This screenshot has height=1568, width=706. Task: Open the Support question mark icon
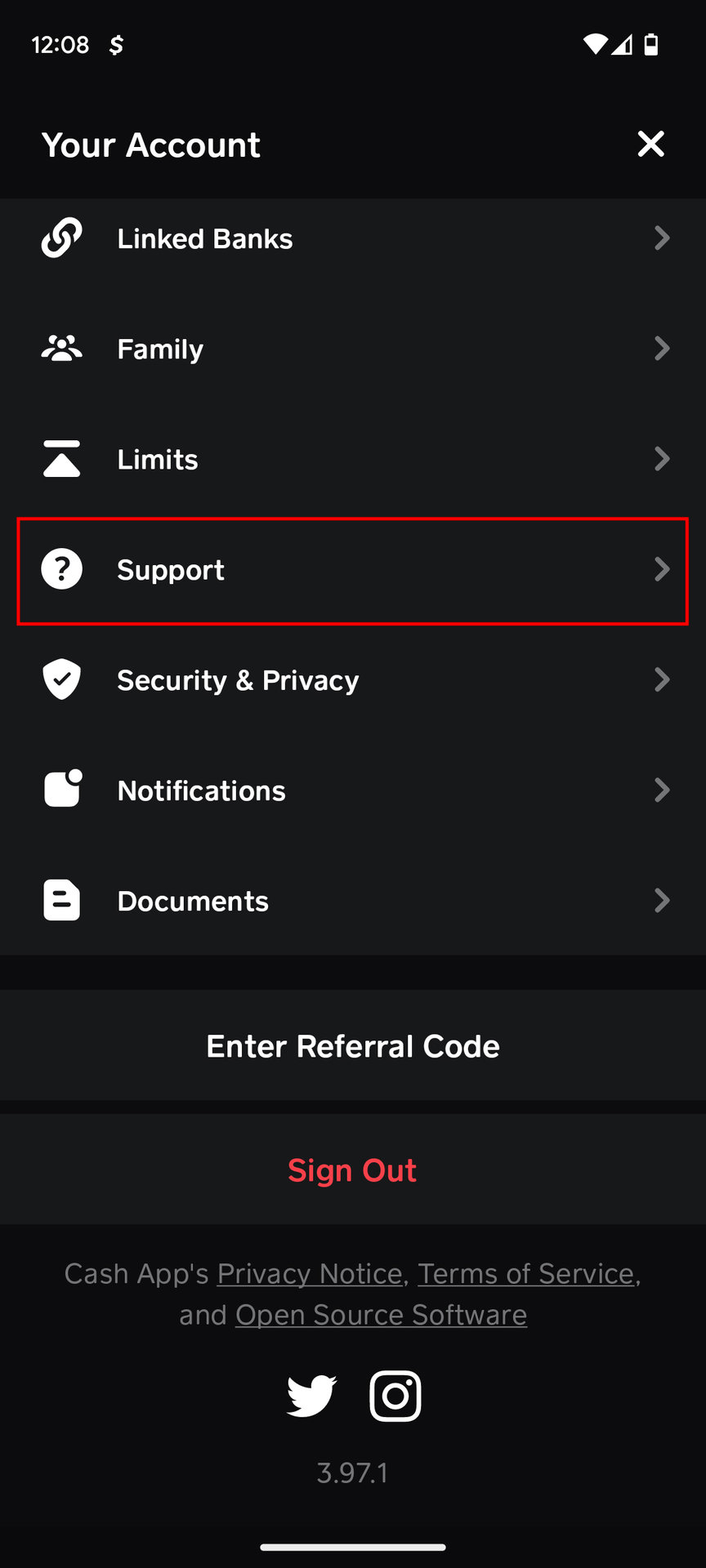61,569
